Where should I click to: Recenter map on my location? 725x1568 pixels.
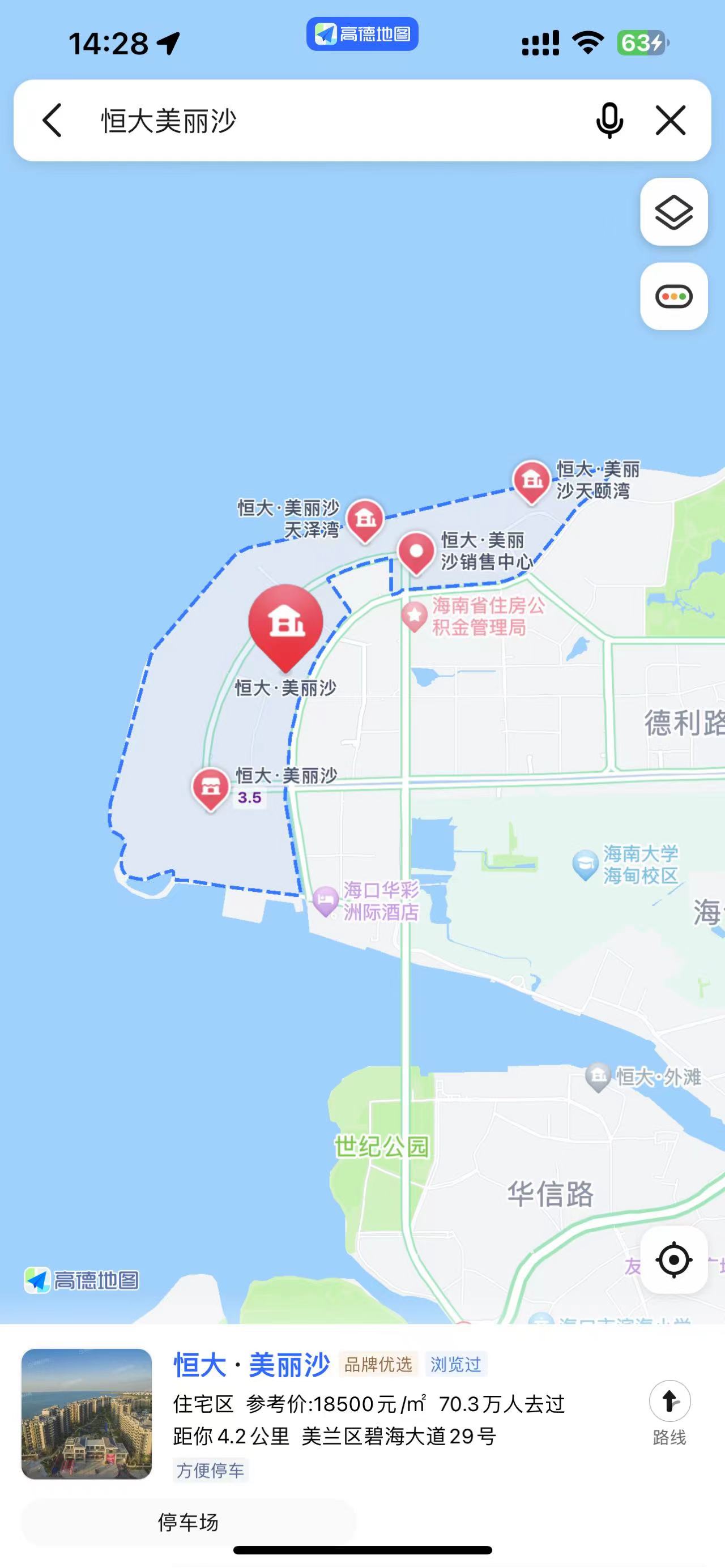tap(673, 1259)
